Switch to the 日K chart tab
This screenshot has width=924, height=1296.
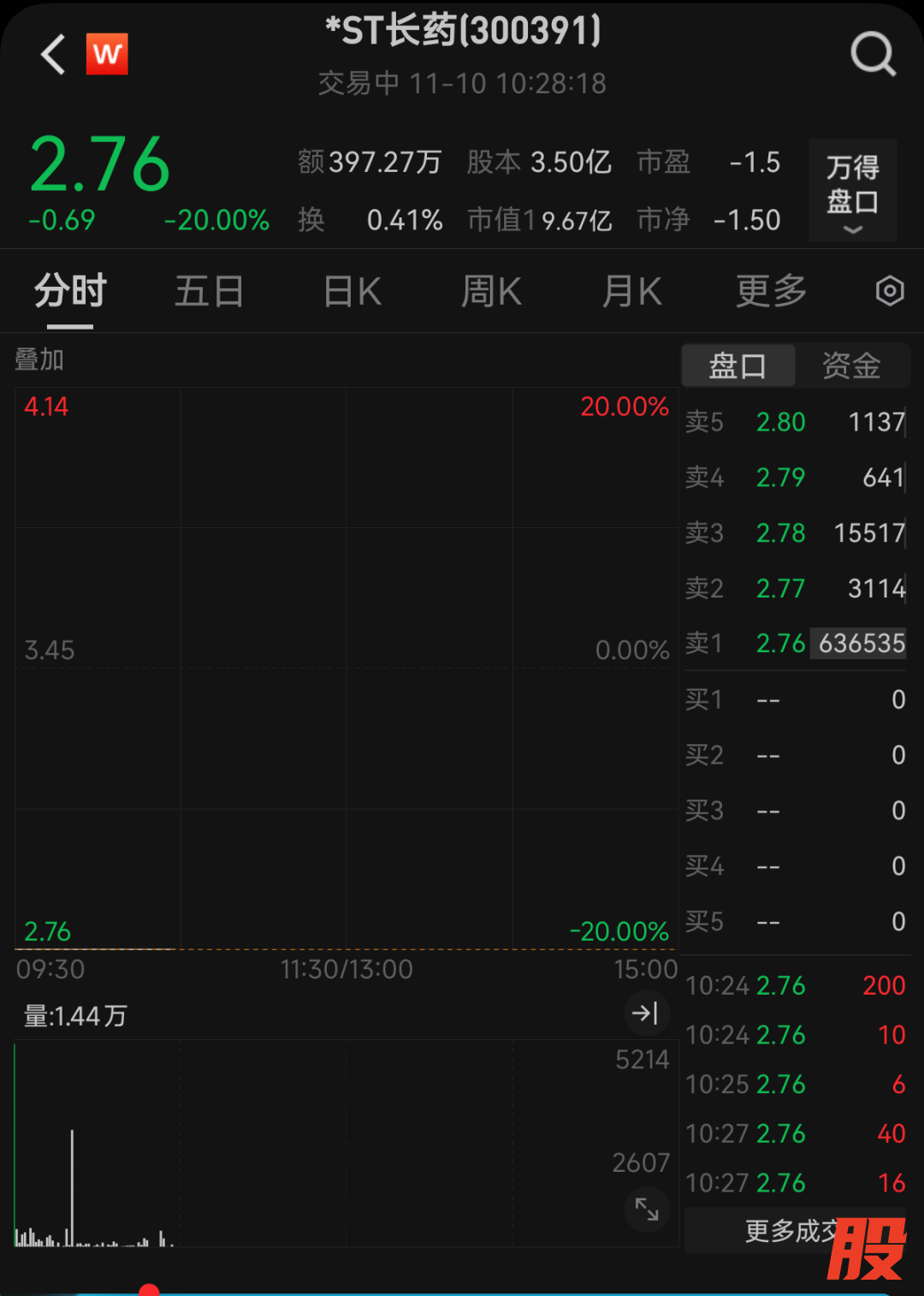(x=352, y=291)
